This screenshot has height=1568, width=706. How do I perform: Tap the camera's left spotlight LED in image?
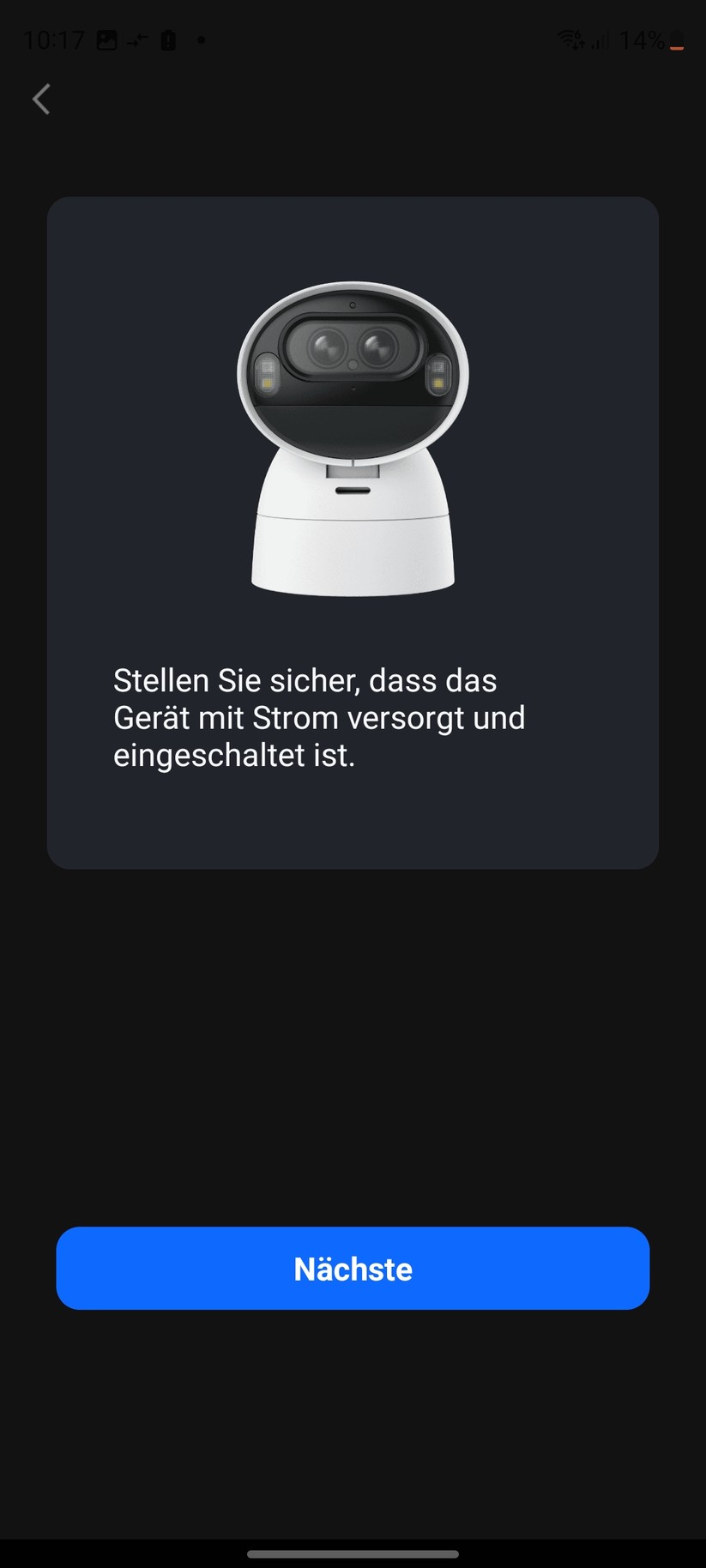point(269,373)
